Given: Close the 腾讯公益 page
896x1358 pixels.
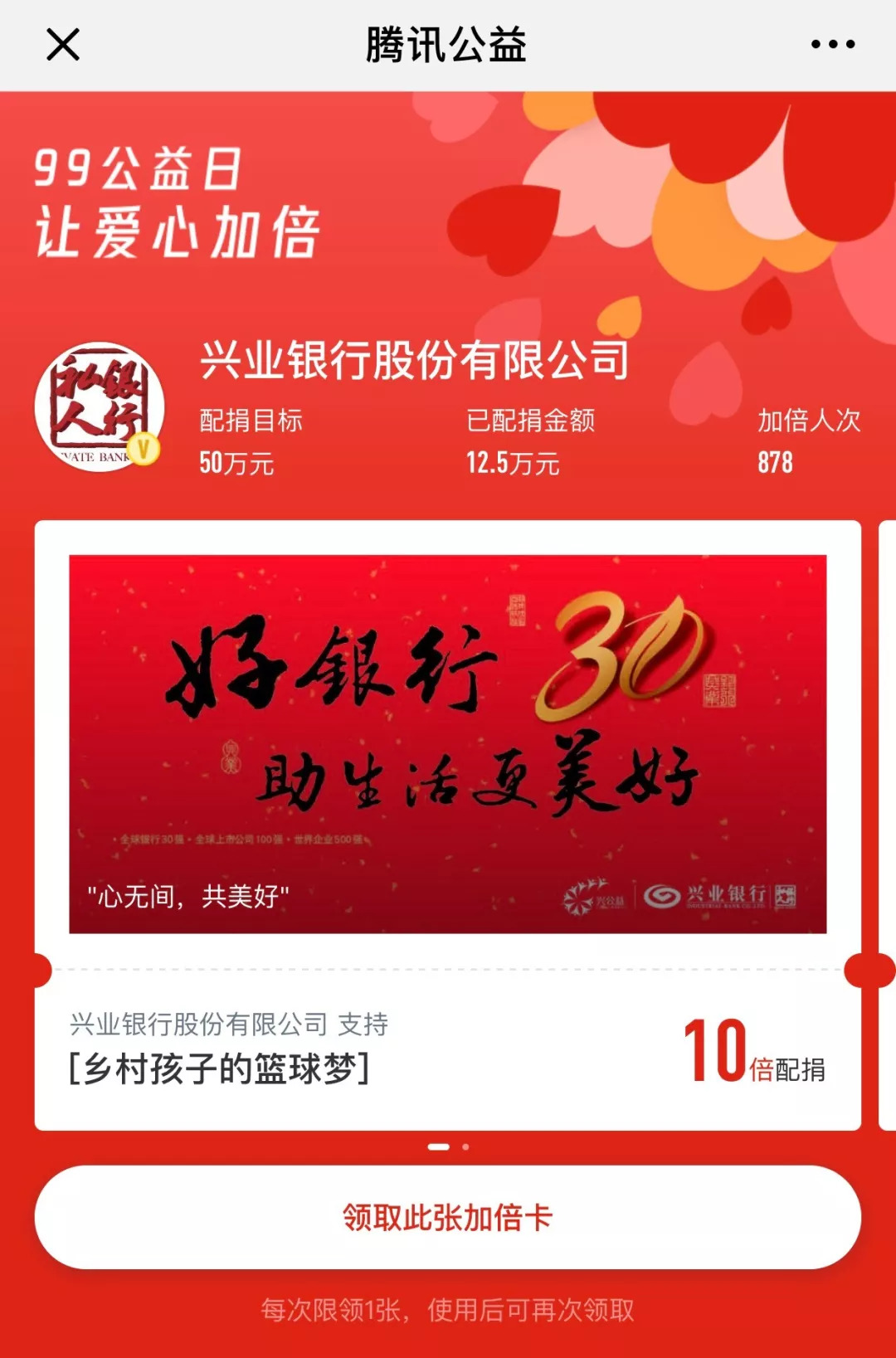Looking at the screenshot, I should (63, 45).
